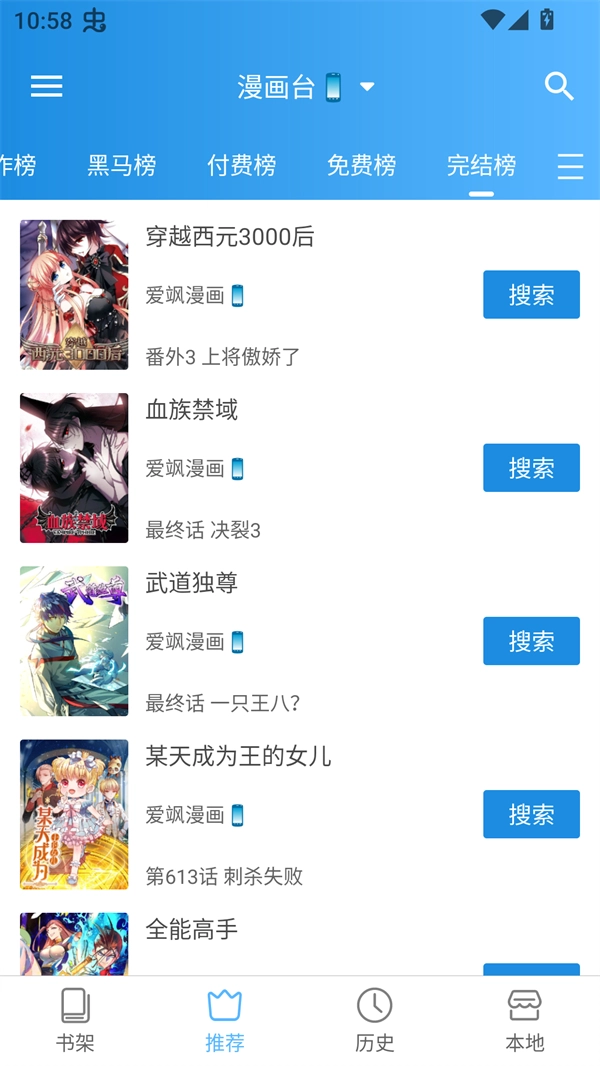Select the 免费榜 tab
The image size is (600, 1066).
362,166
